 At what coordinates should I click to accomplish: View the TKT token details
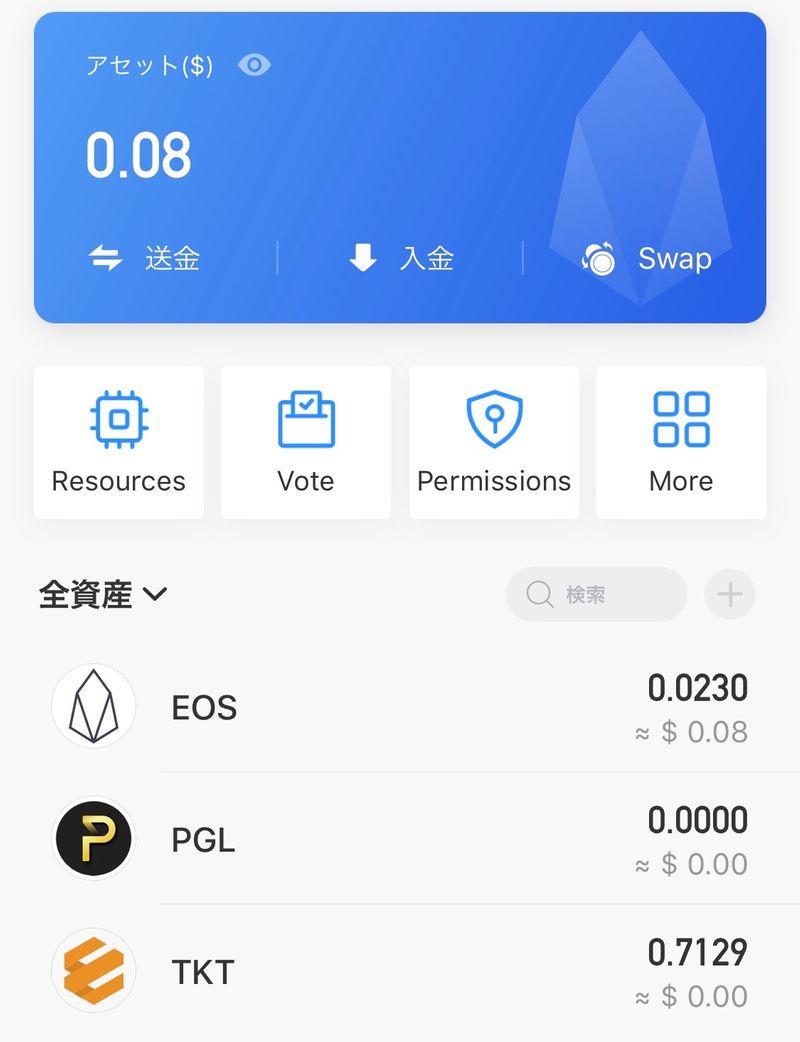click(400, 972)
